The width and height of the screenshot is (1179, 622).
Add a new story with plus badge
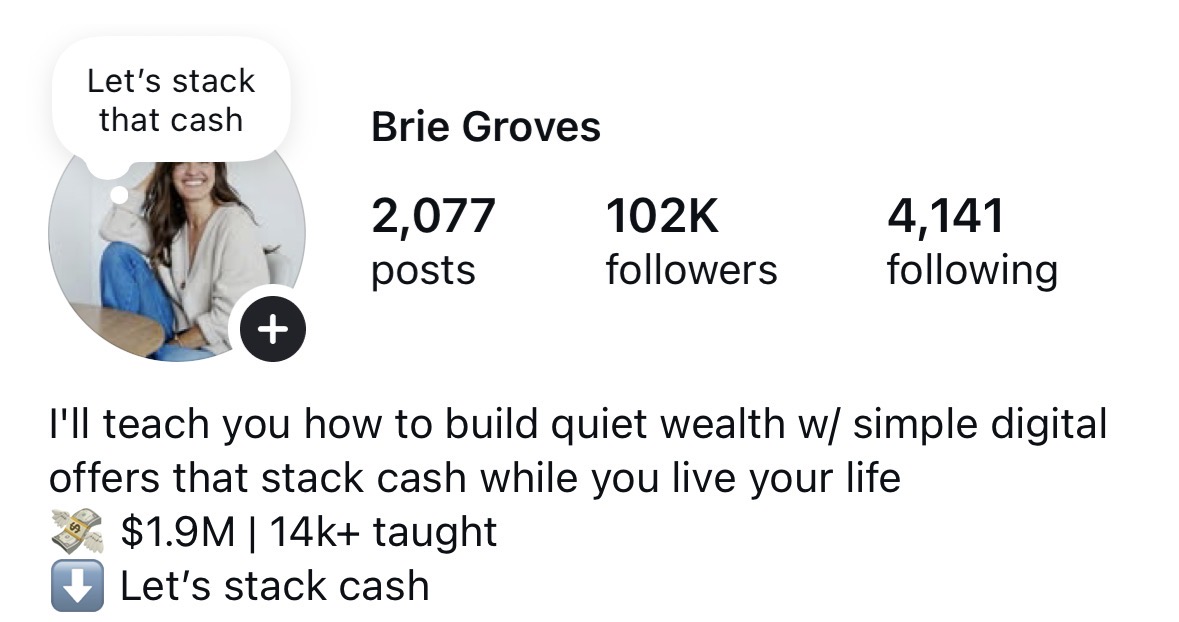pyautogui.click(x=268, y=329)
